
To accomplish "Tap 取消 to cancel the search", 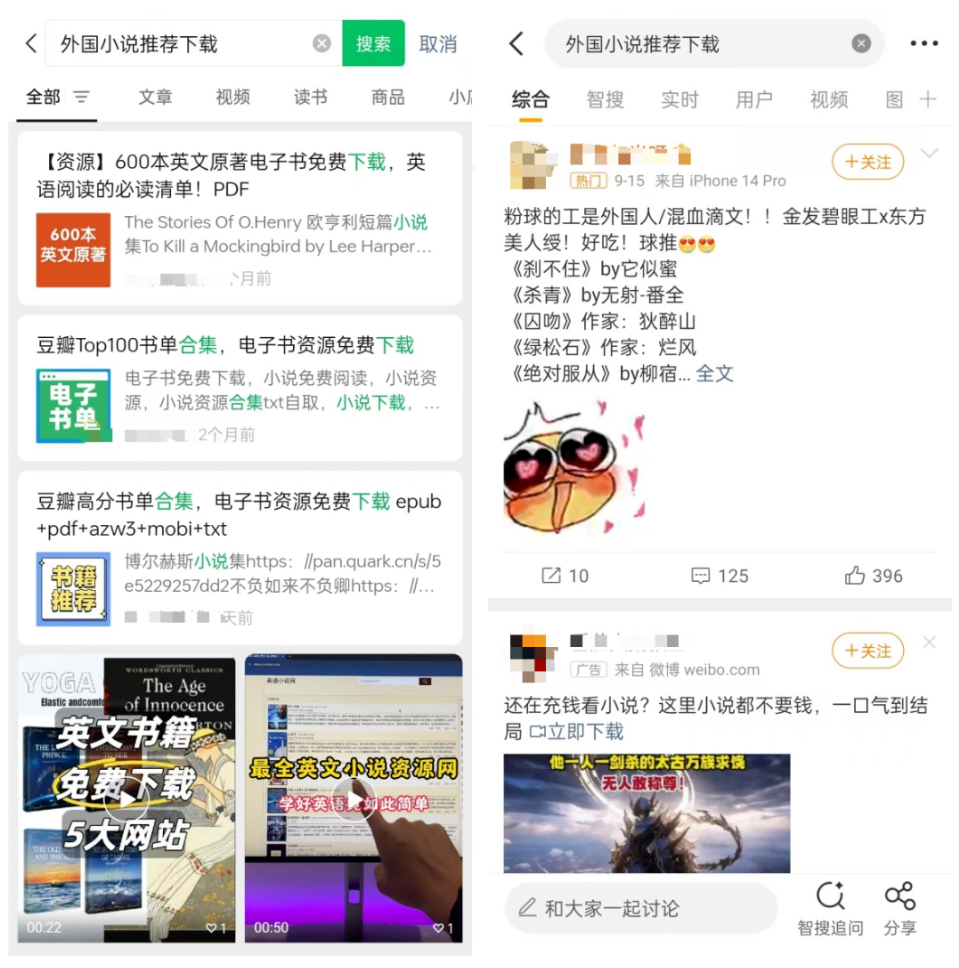I will (438, 44).
